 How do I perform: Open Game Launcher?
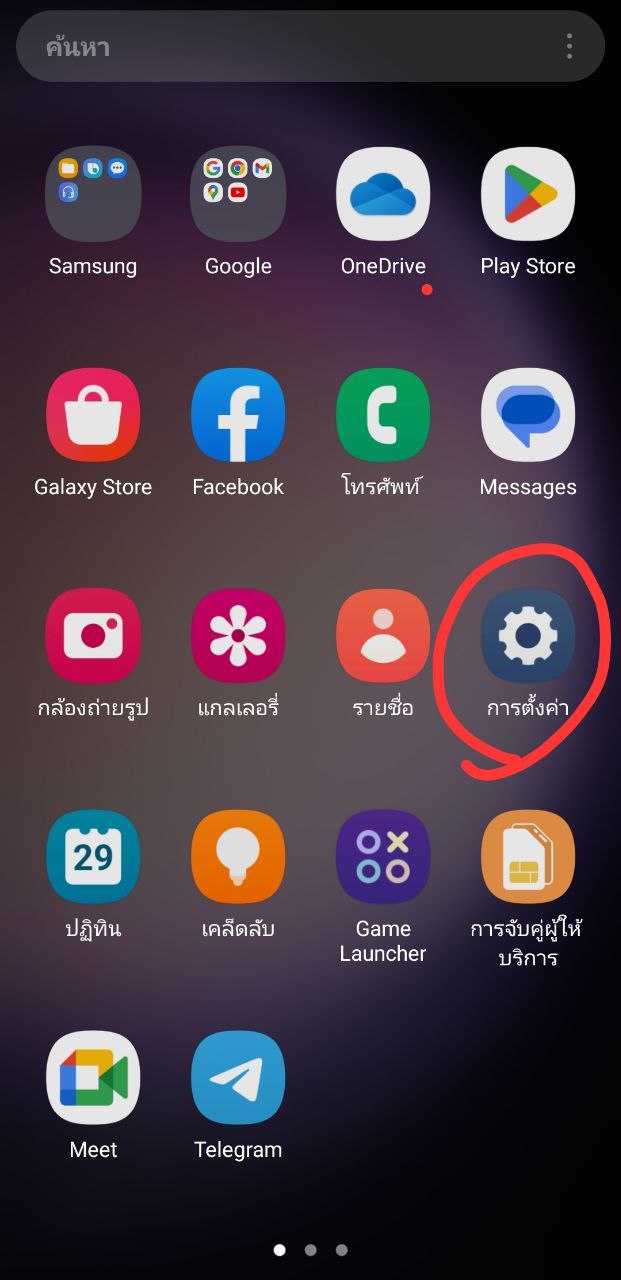(x=383, y=857)
